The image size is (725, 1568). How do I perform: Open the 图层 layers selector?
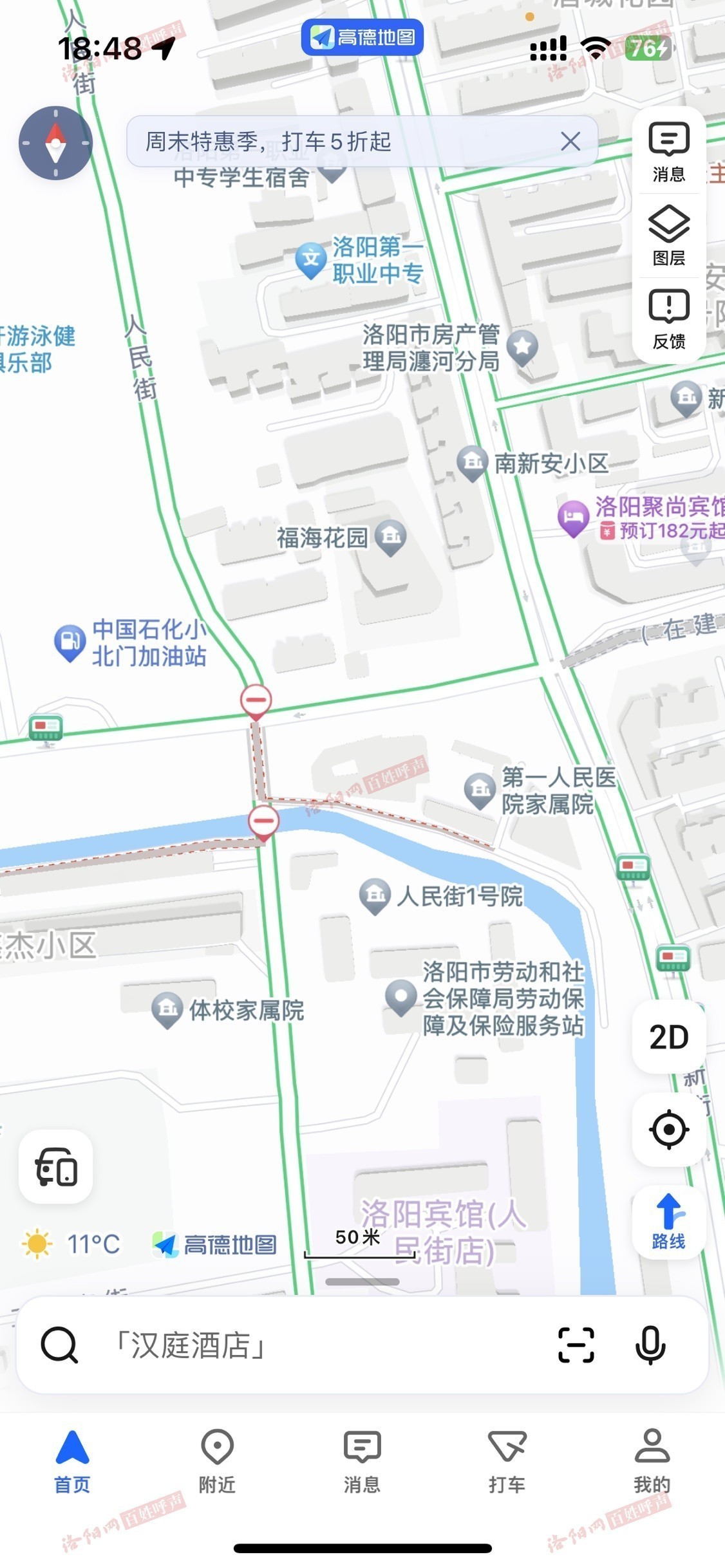click(669, 236)
